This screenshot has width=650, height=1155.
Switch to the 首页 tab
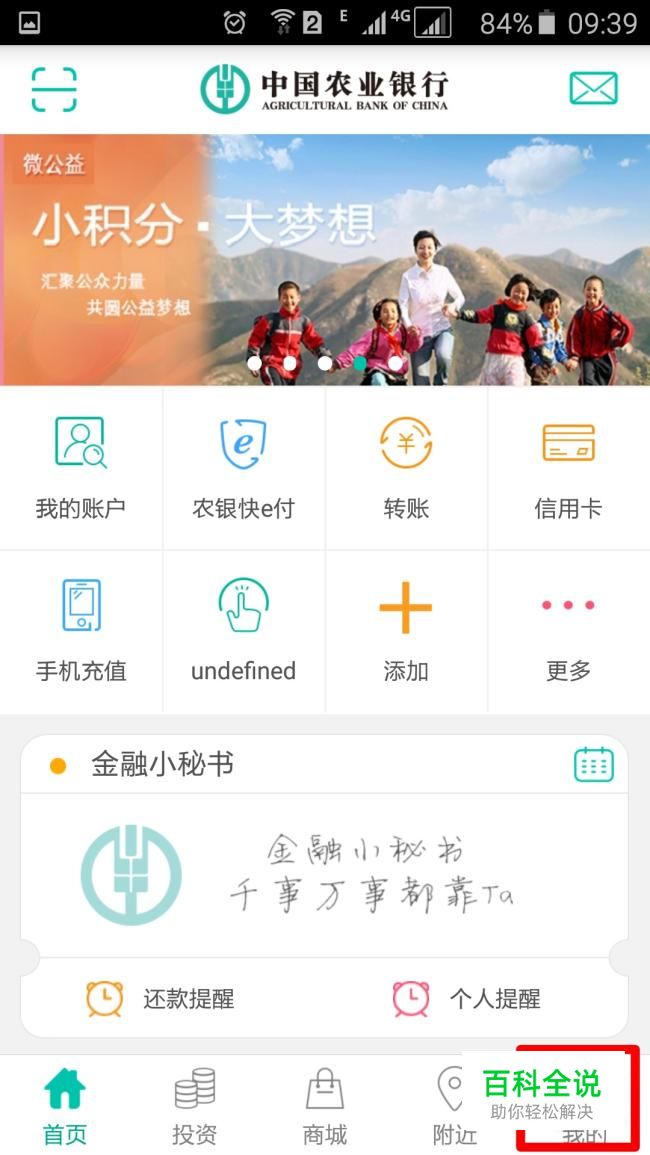point(65,1105)
